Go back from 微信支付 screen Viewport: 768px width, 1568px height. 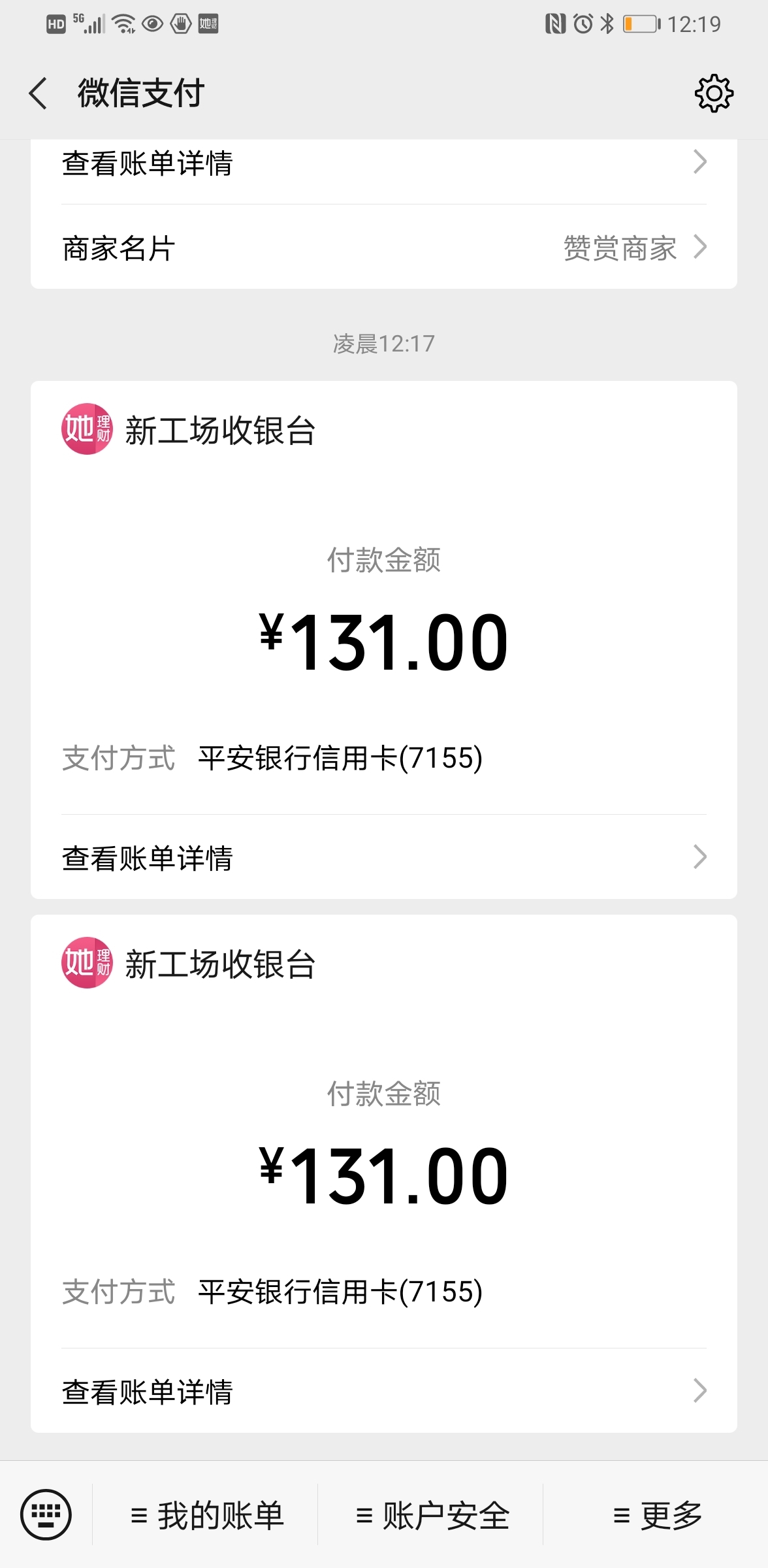[39, 93]
